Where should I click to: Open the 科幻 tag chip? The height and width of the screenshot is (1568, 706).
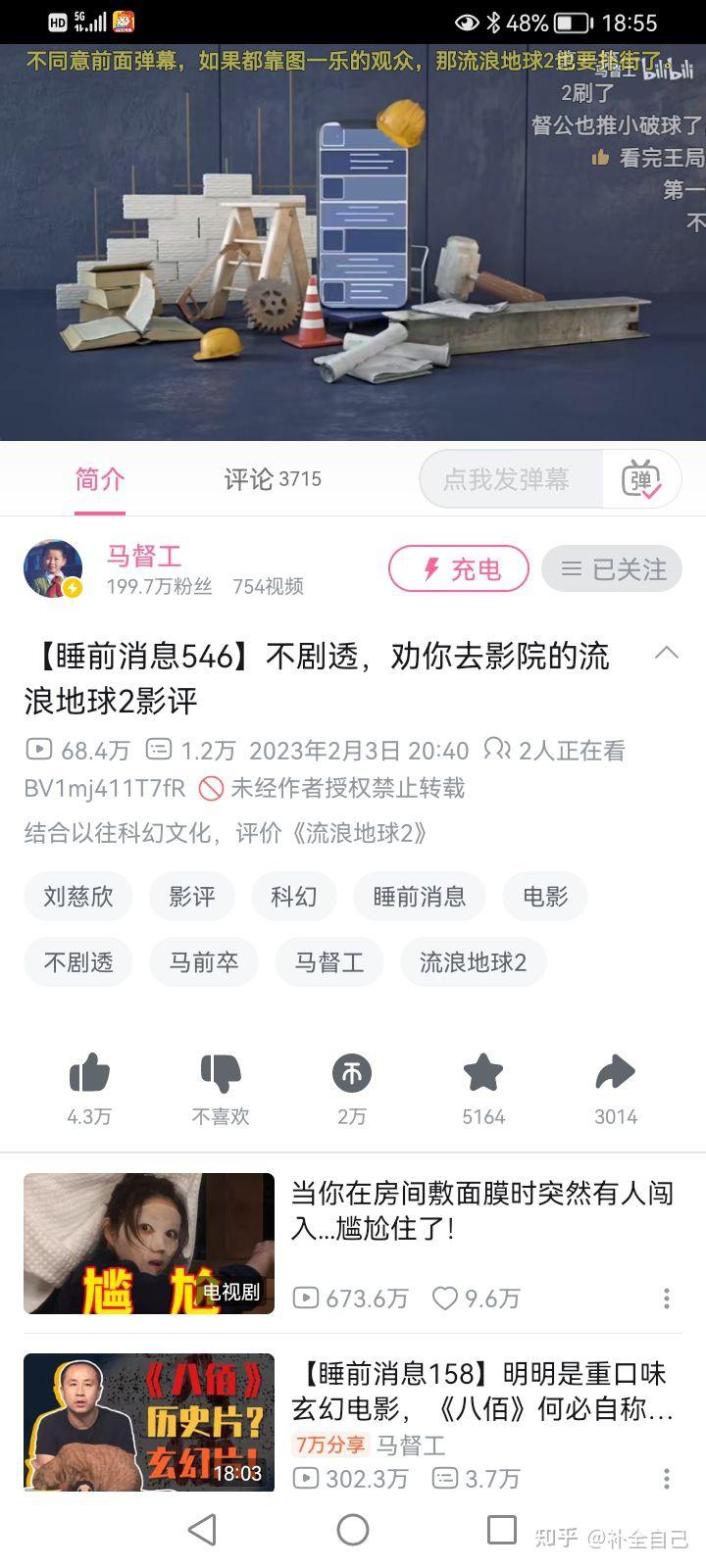point(294,896)
